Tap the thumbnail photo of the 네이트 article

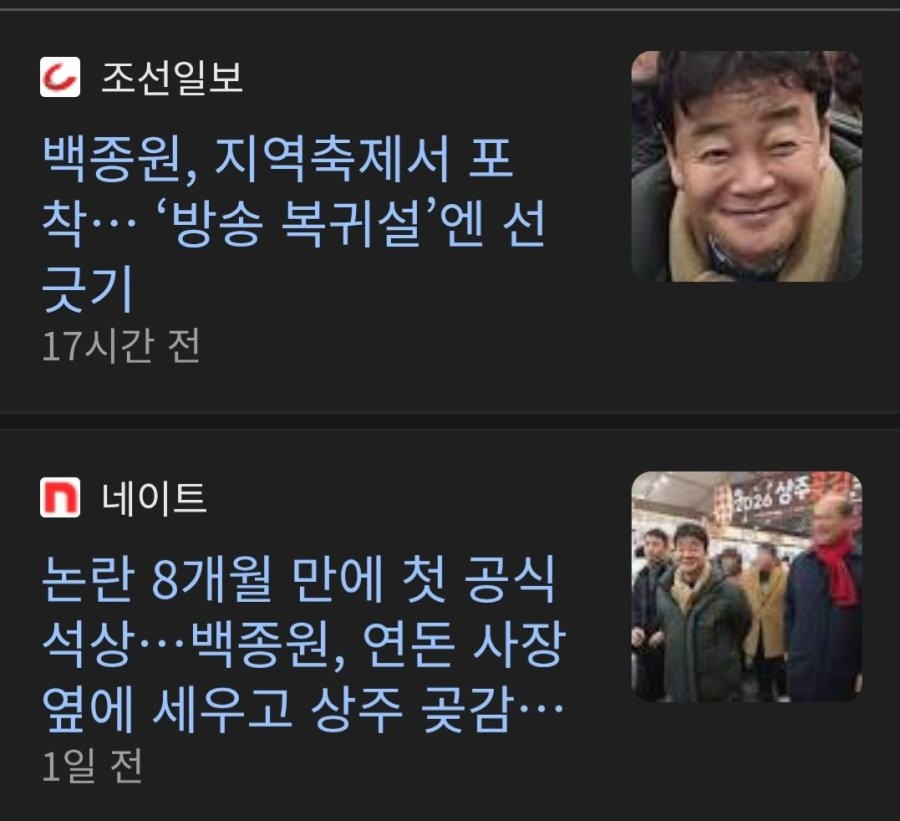click(x=746, y=586)
